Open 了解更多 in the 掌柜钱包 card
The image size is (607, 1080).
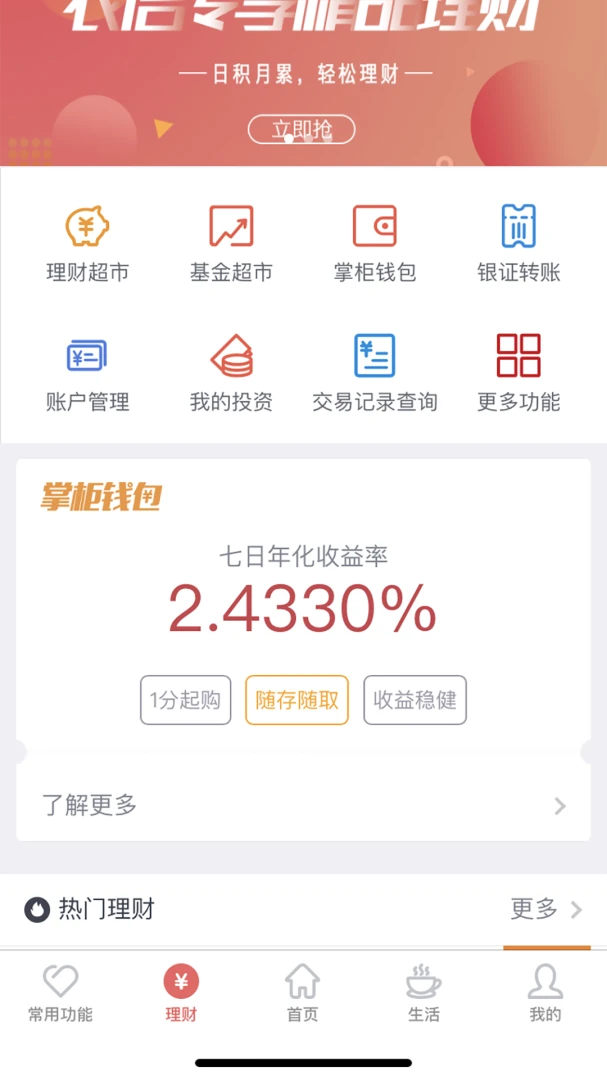303,805
